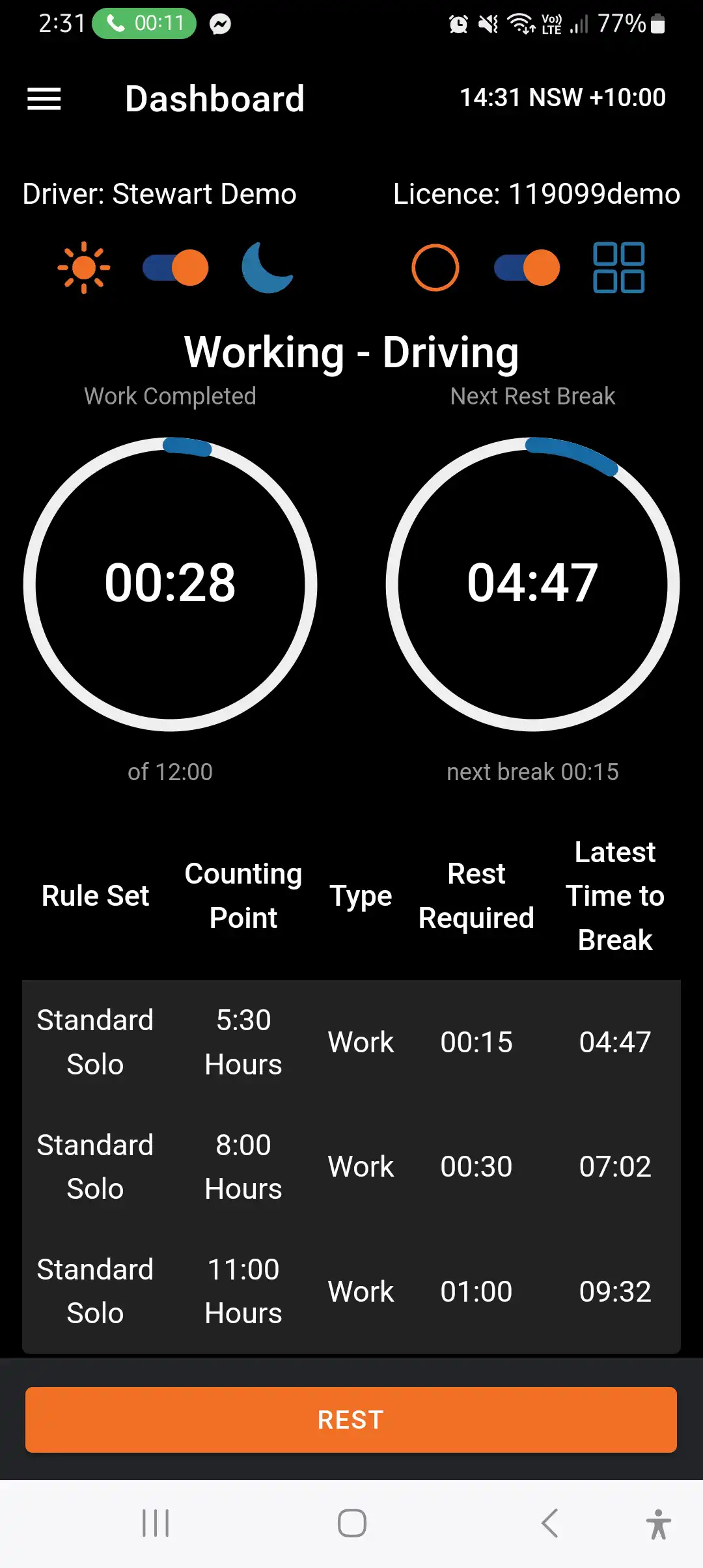Tap the Work Completed progress dial
Viewport: 703px width, 1568px height.
[x=171, y=584]
